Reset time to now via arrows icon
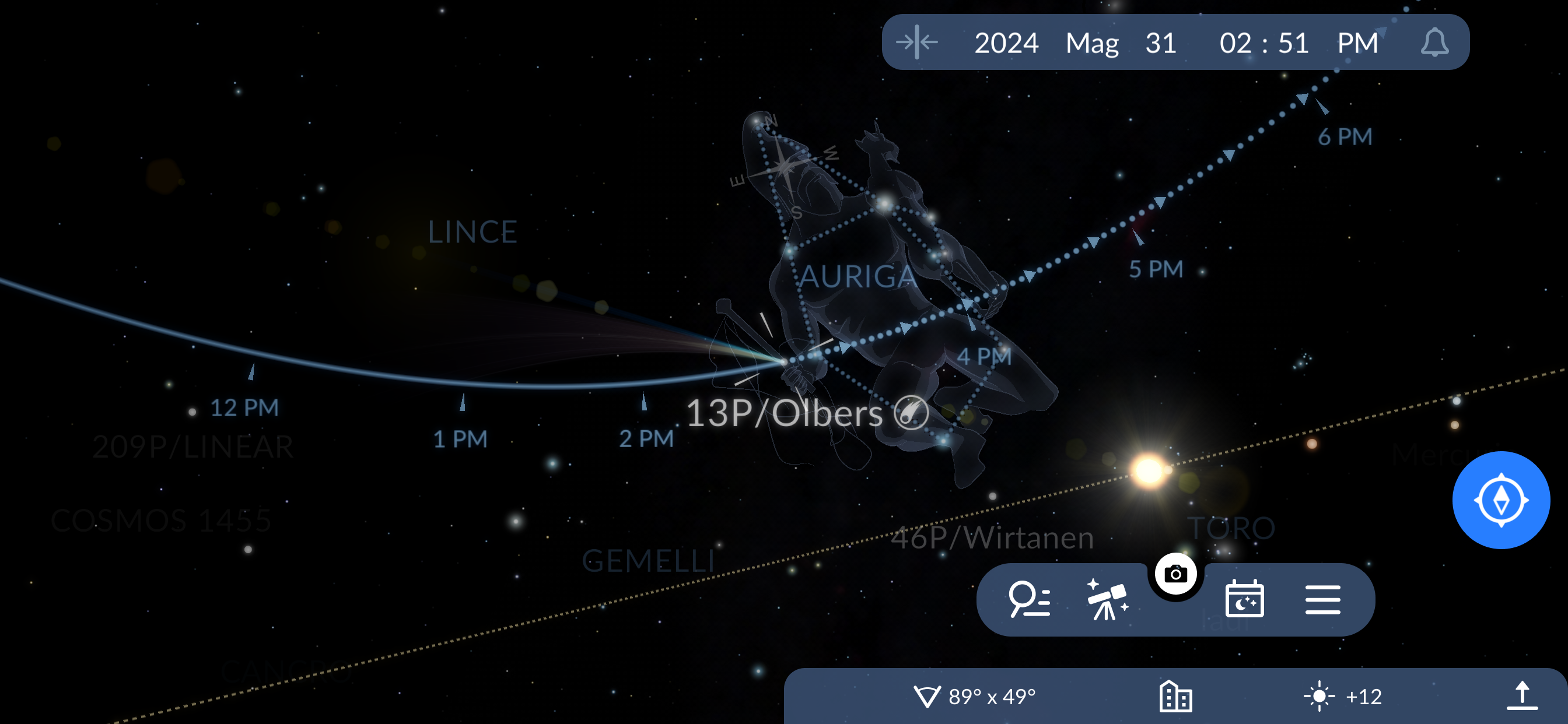 [x=916, y=43]
